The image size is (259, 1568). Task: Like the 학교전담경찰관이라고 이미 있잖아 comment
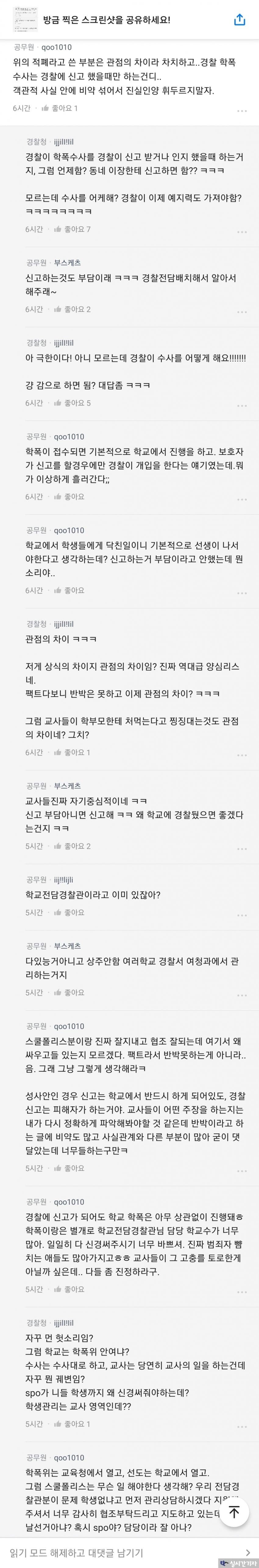(x=69, y=912)
